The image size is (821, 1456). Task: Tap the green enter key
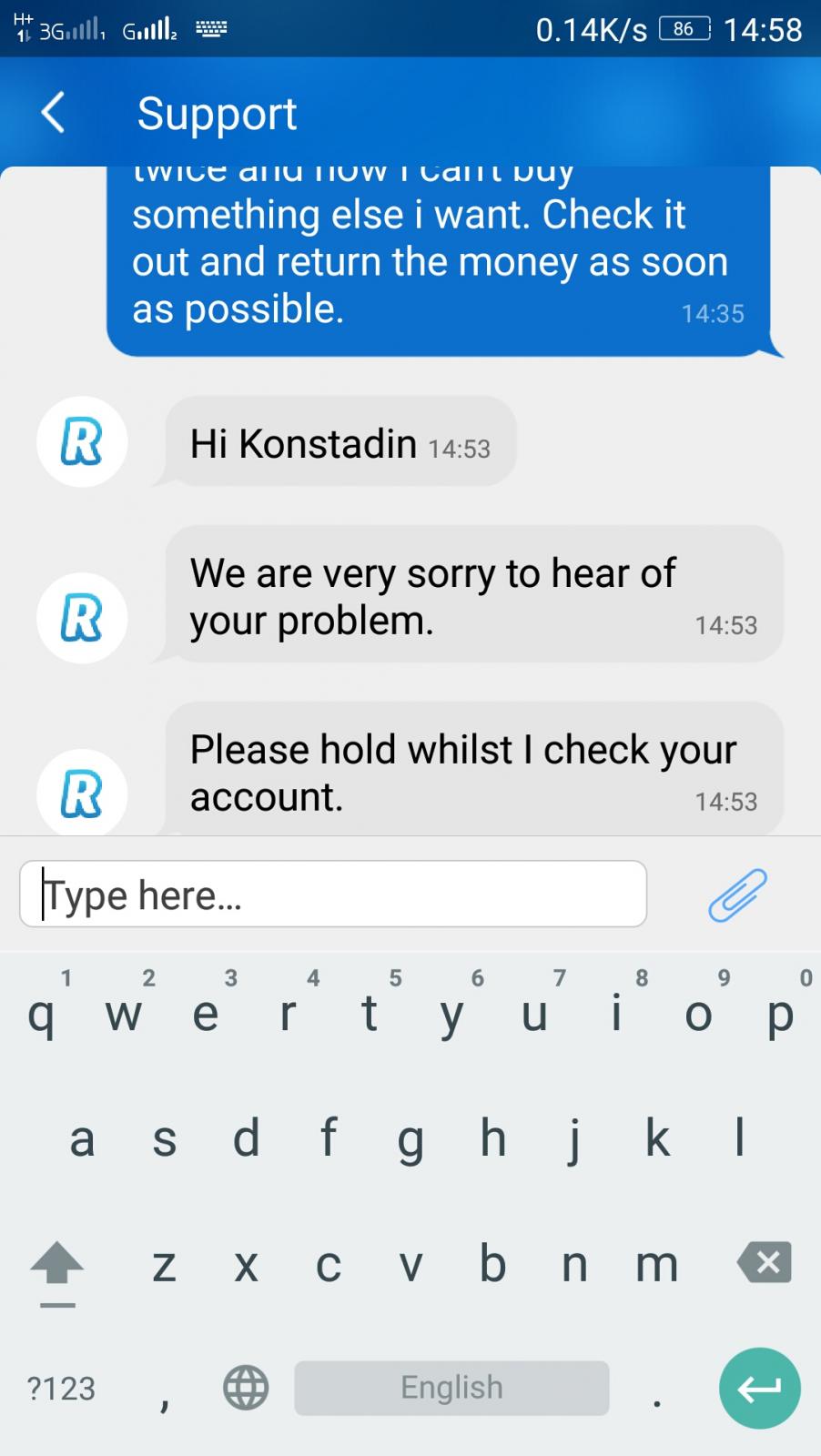(x=759, y=1388)
